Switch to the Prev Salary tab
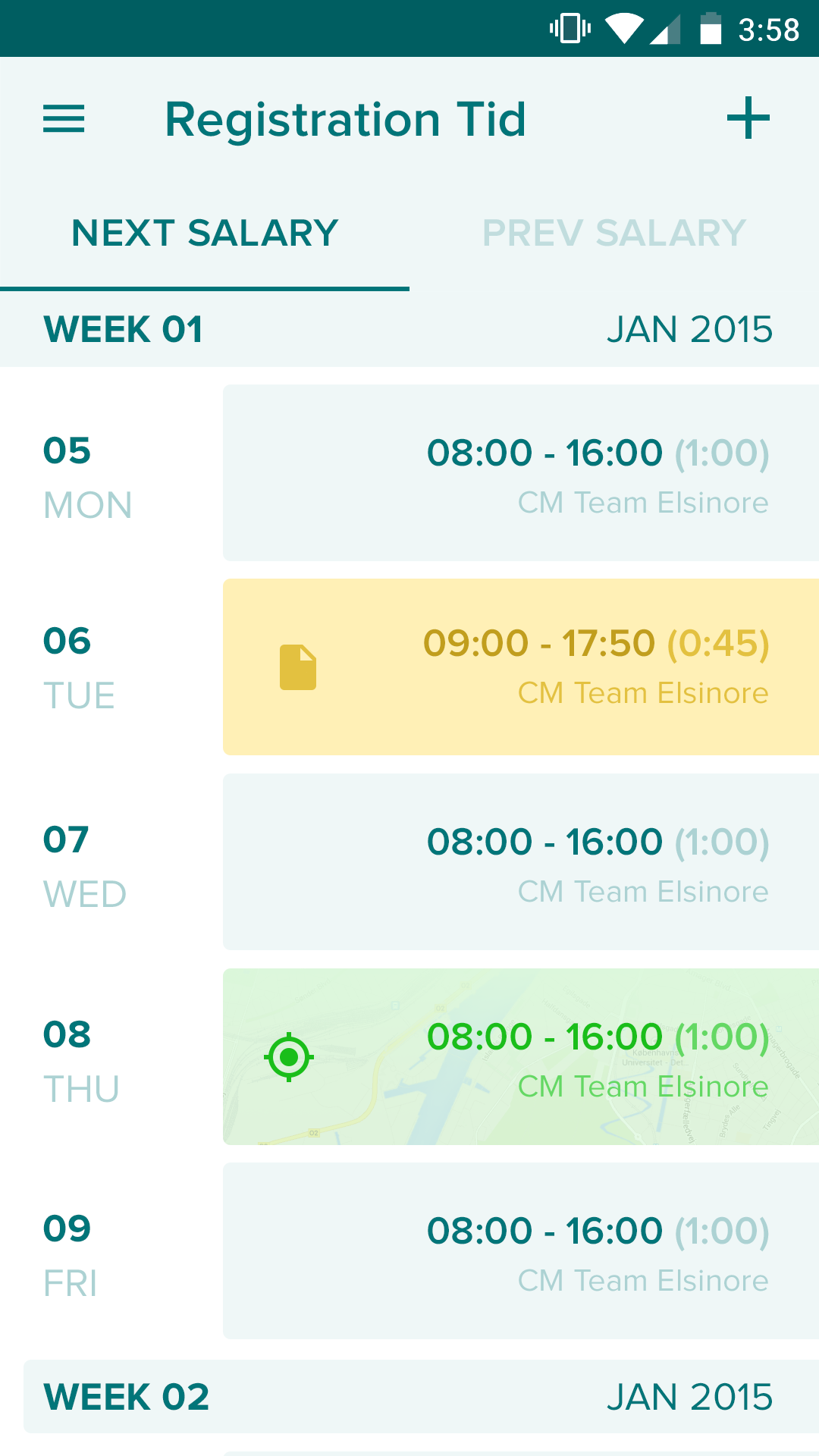 (614, 233)
